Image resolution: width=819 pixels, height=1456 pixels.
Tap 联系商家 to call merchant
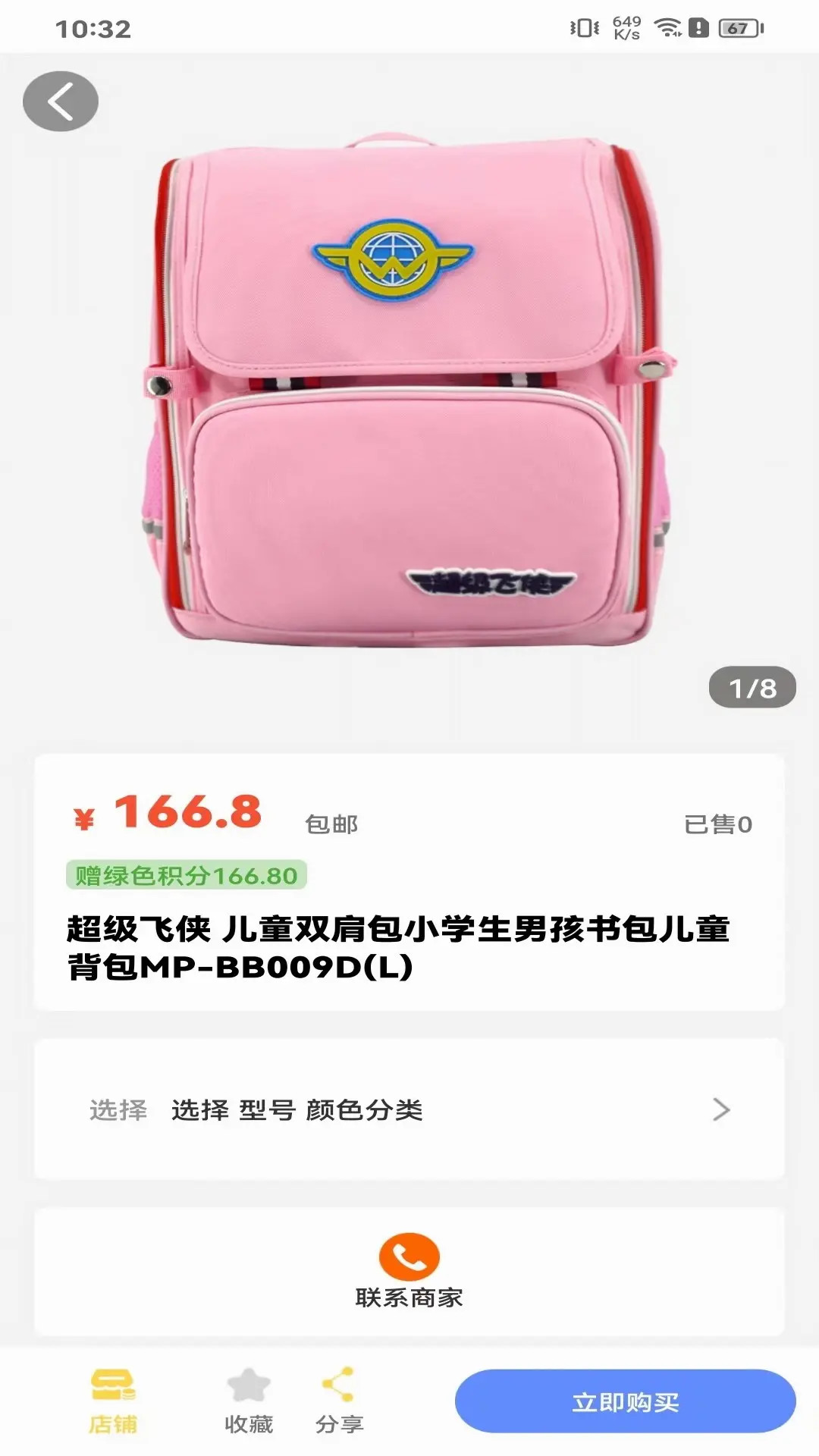coord(408,1296)
